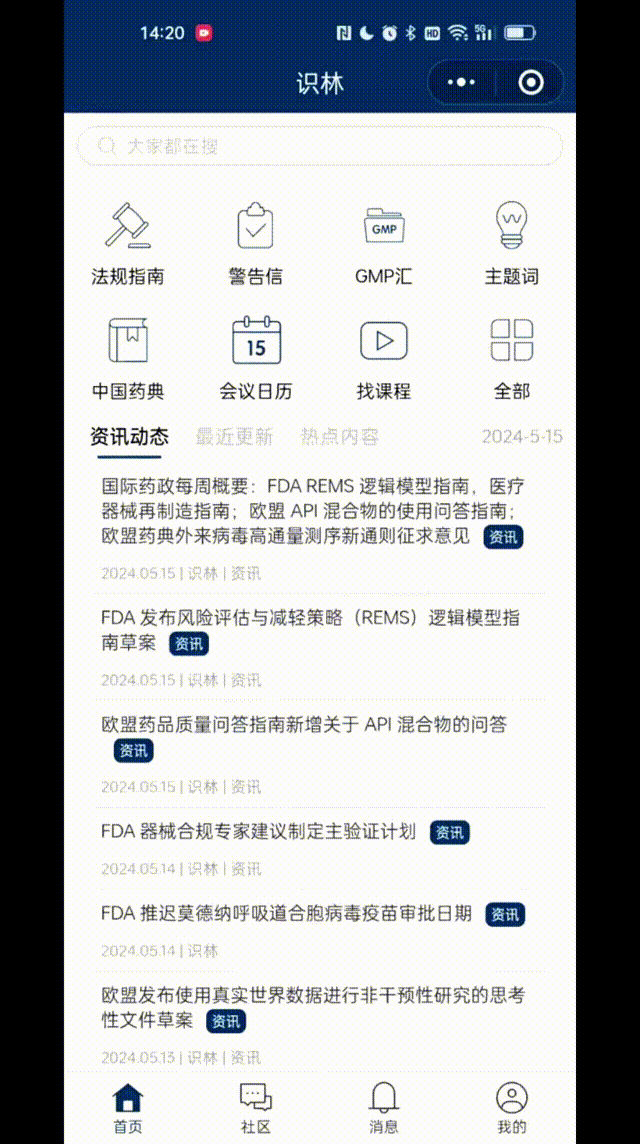Tap the 大家都在搜 search box
The image size is (640, 1144).
(x=320, y=146)
